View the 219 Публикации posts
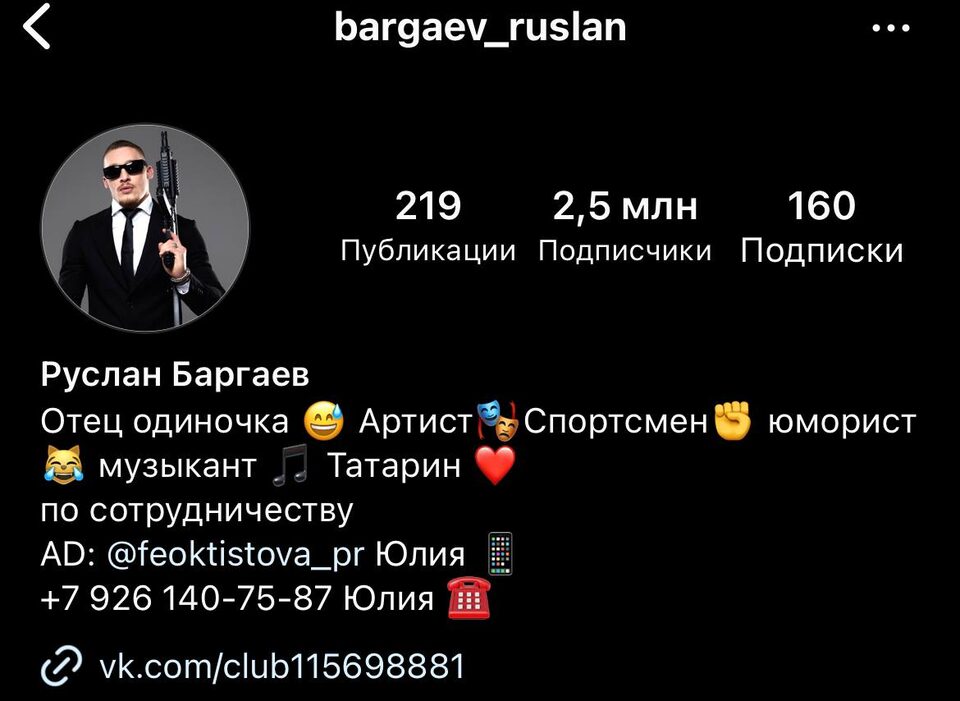This screenshot has width=960, height=701. (x=428, y=227)
